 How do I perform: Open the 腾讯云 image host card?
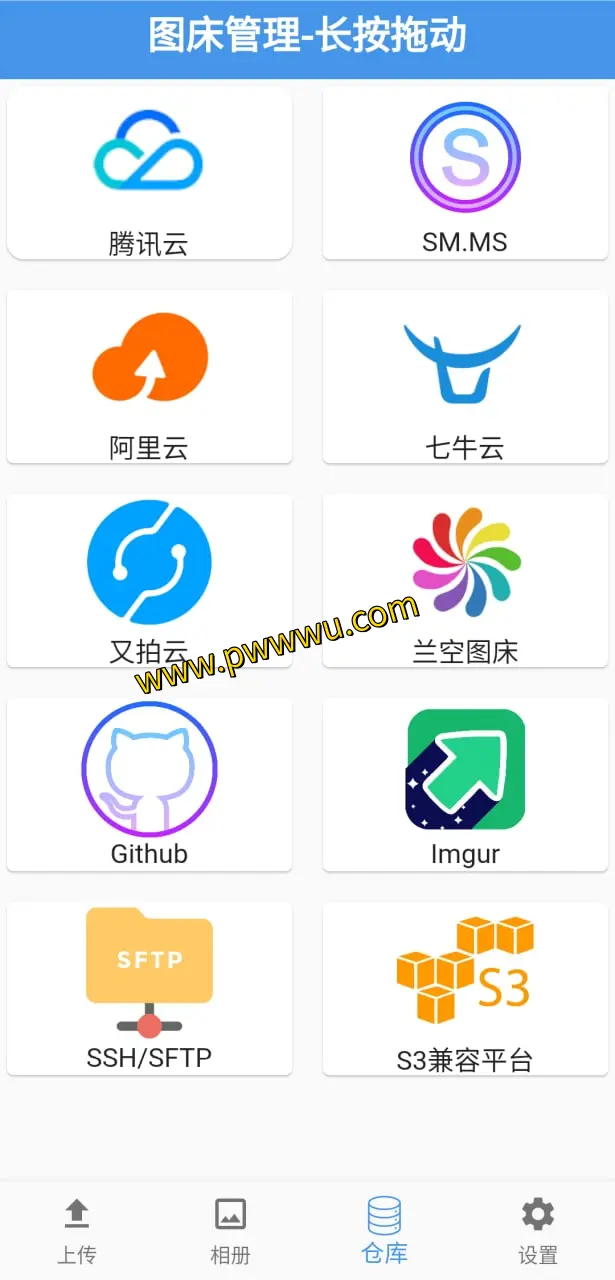pos(149,173)
